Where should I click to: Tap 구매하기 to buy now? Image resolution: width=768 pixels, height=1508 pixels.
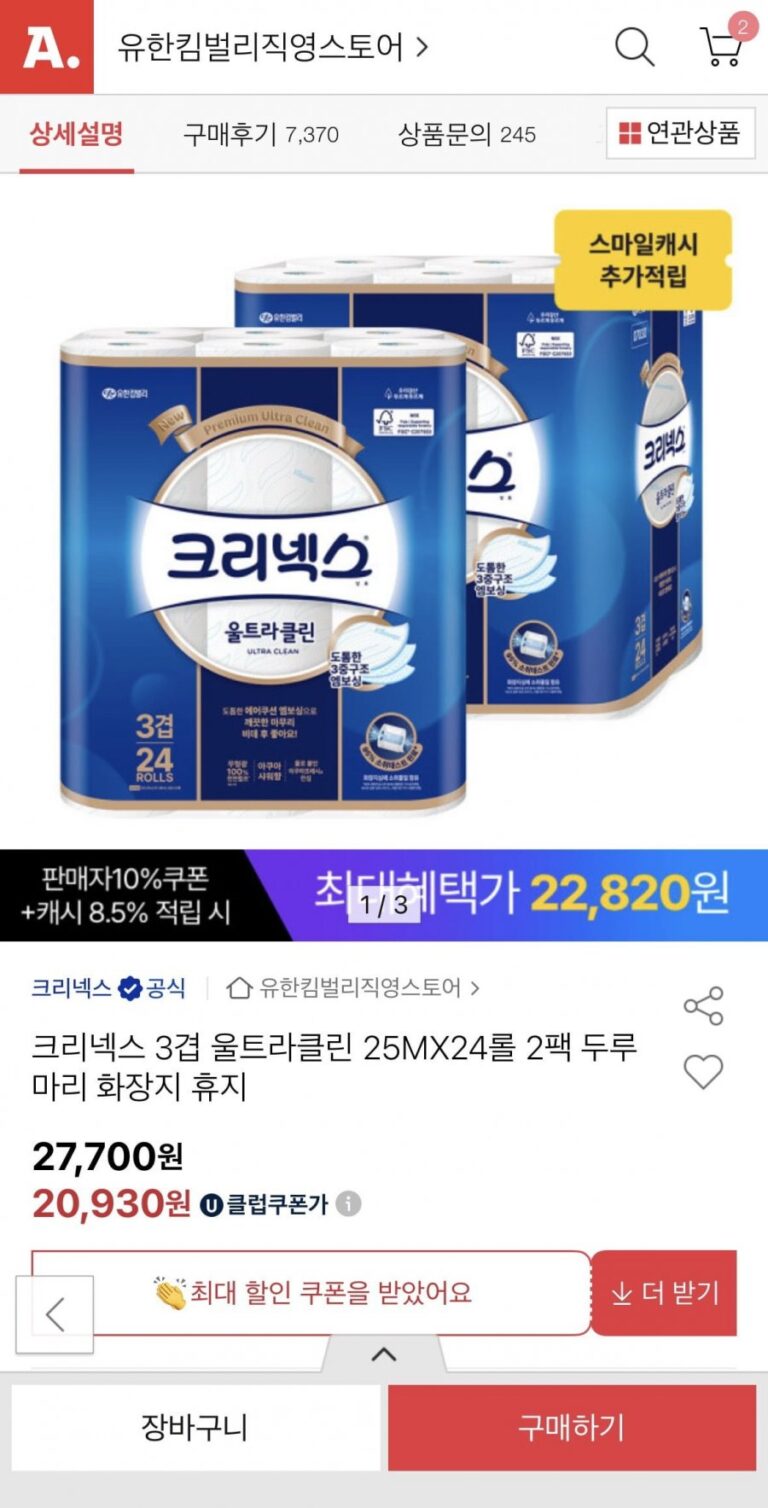pos(571,1427)
